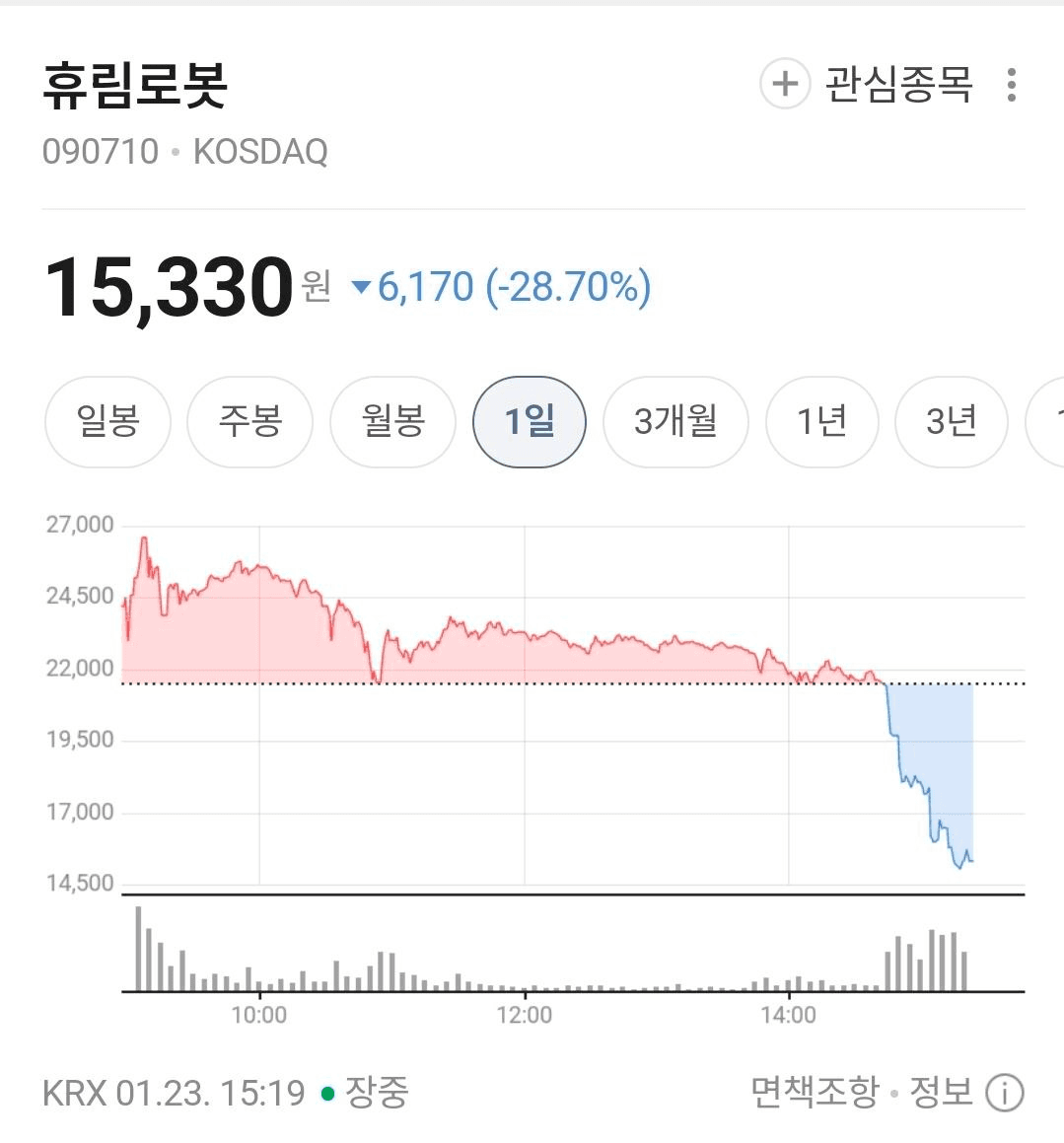Switch to the 3개월 chart range
The image size is (1064, 1143).
[675, 422]
